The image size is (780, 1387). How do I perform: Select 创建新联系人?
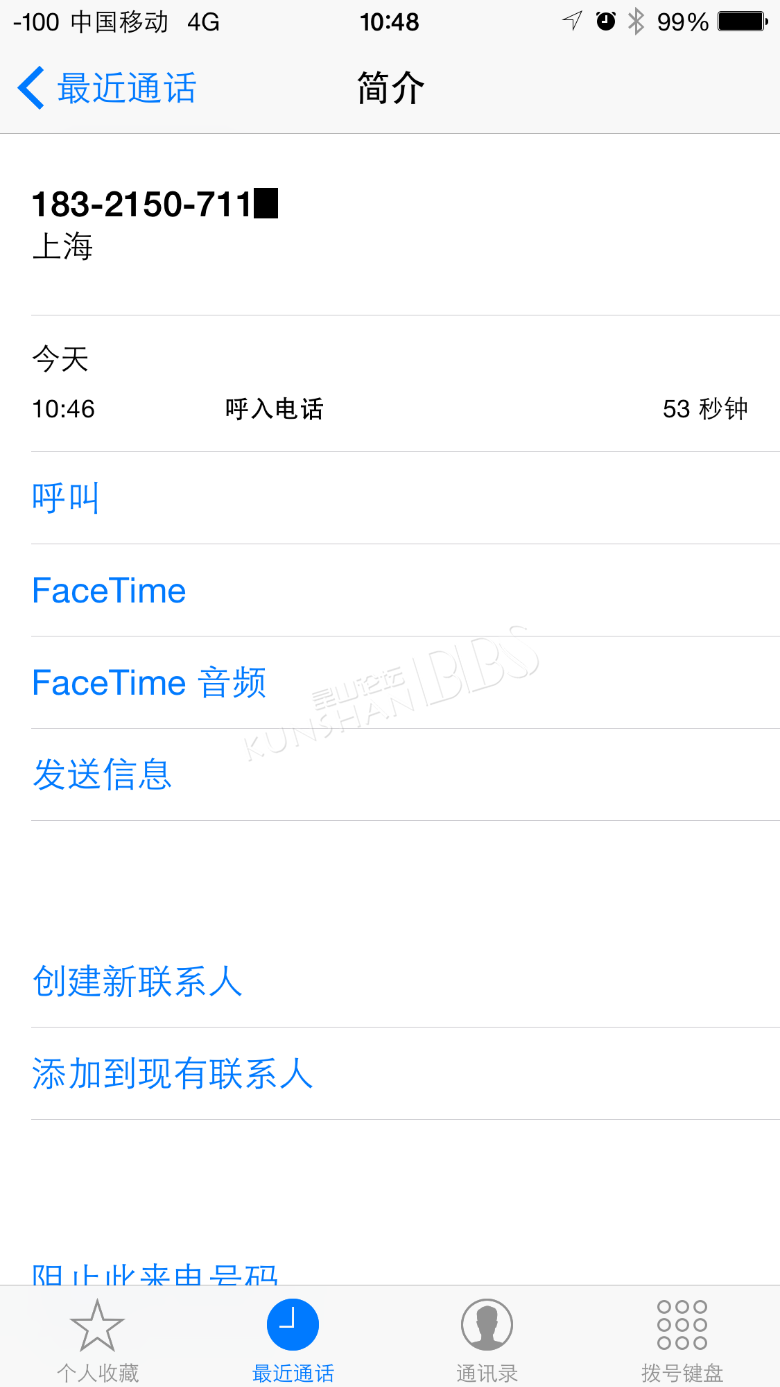pyautogui.click(x=405, y=981)
